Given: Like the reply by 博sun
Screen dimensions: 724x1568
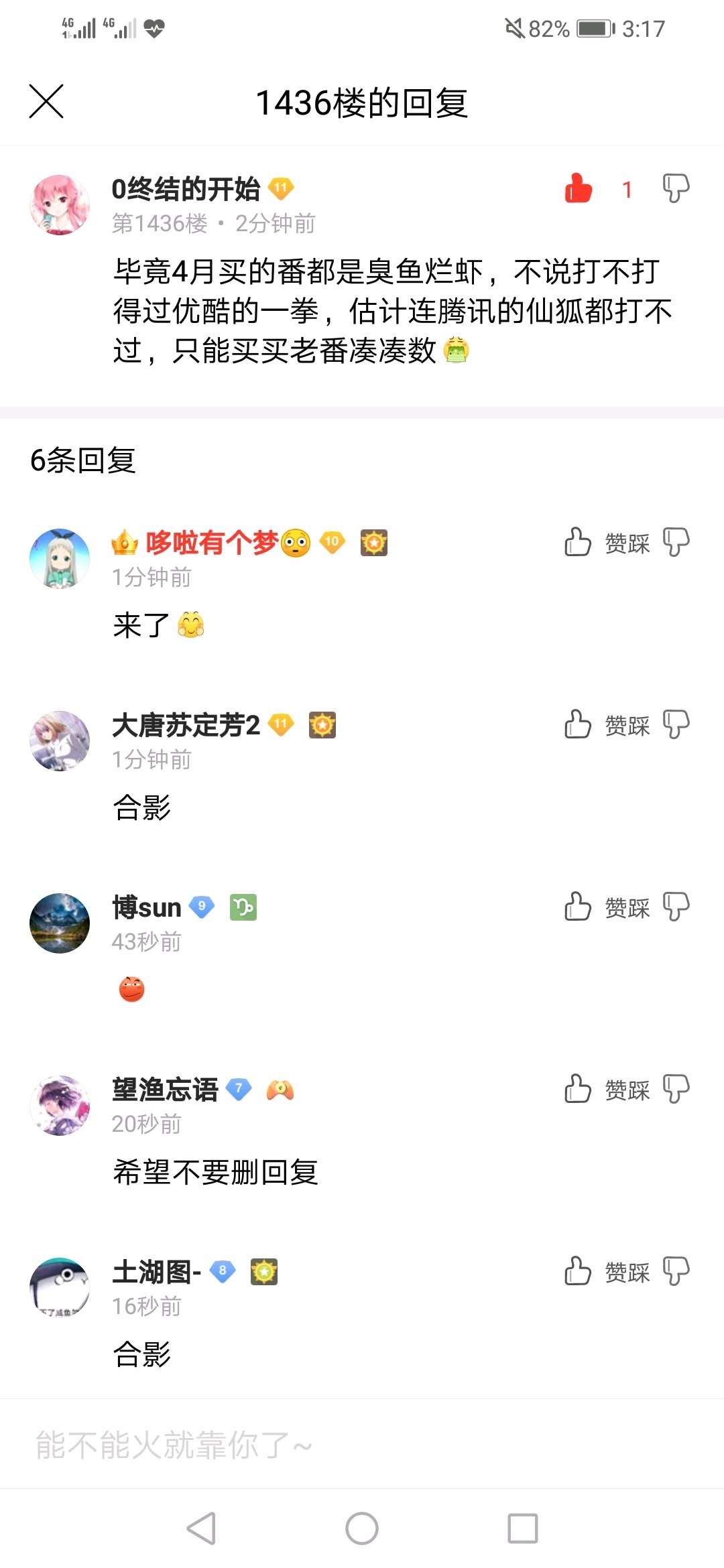Looking at the screenshot, I should click(x=577, y=907).
